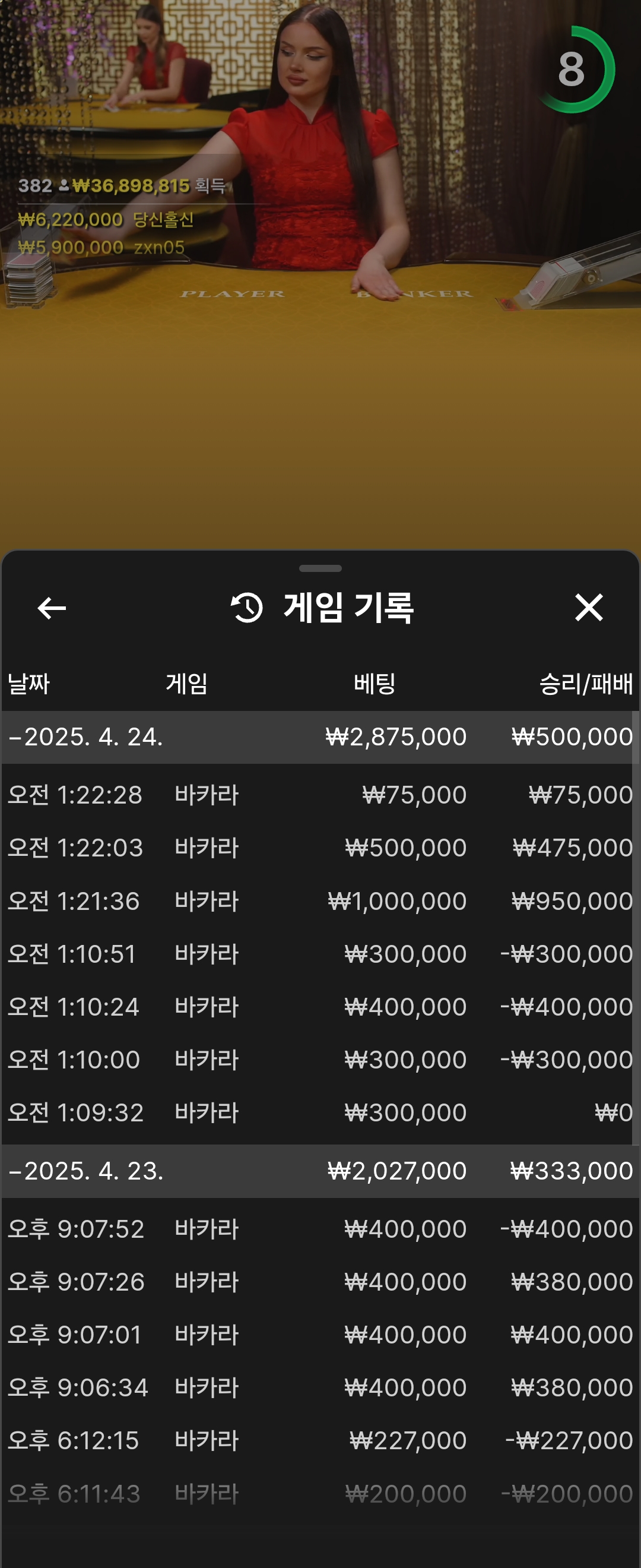Screen dimensions: 641x1568
Task: Go back from the 게임 기록 panel
Action: [x=52, y=608]
